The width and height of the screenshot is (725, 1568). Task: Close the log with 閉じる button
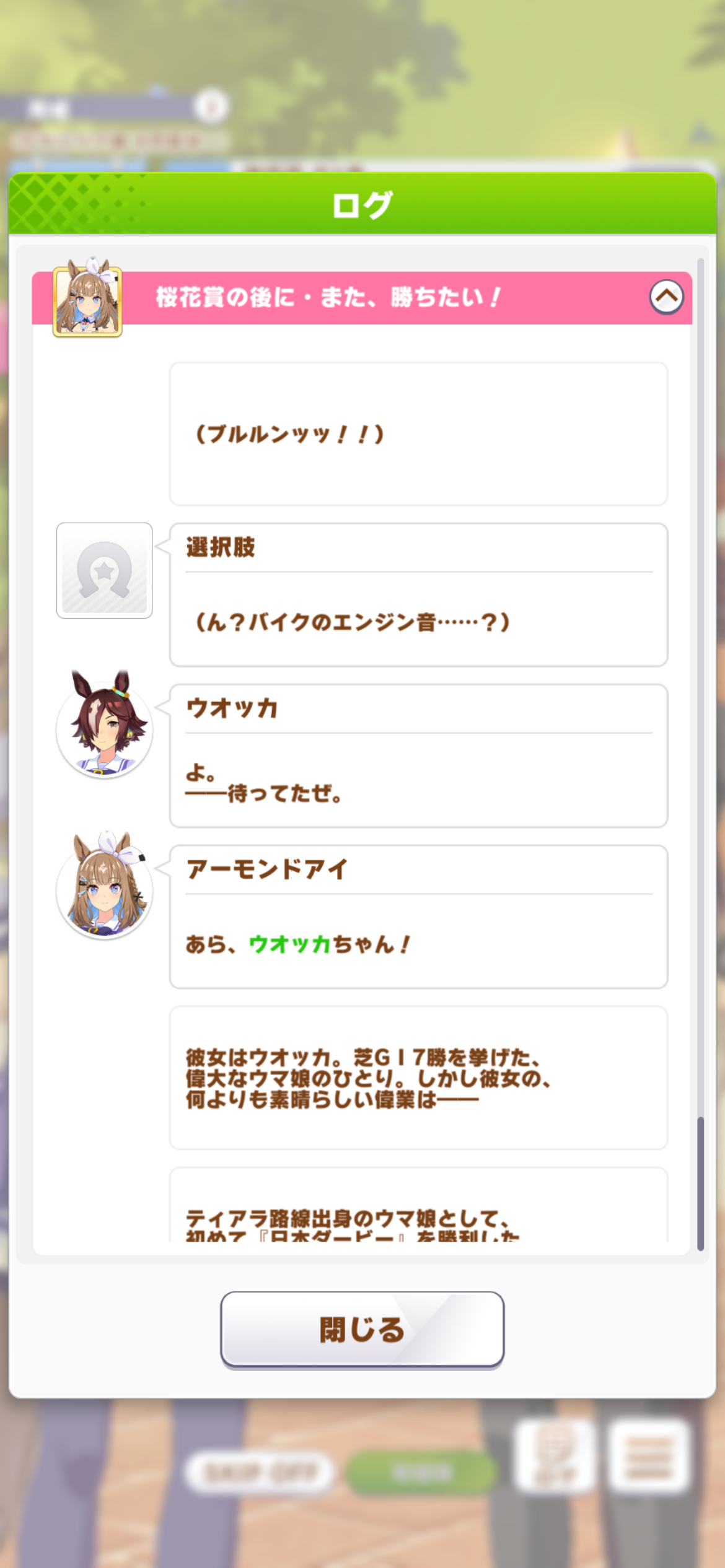point(362,1329)
